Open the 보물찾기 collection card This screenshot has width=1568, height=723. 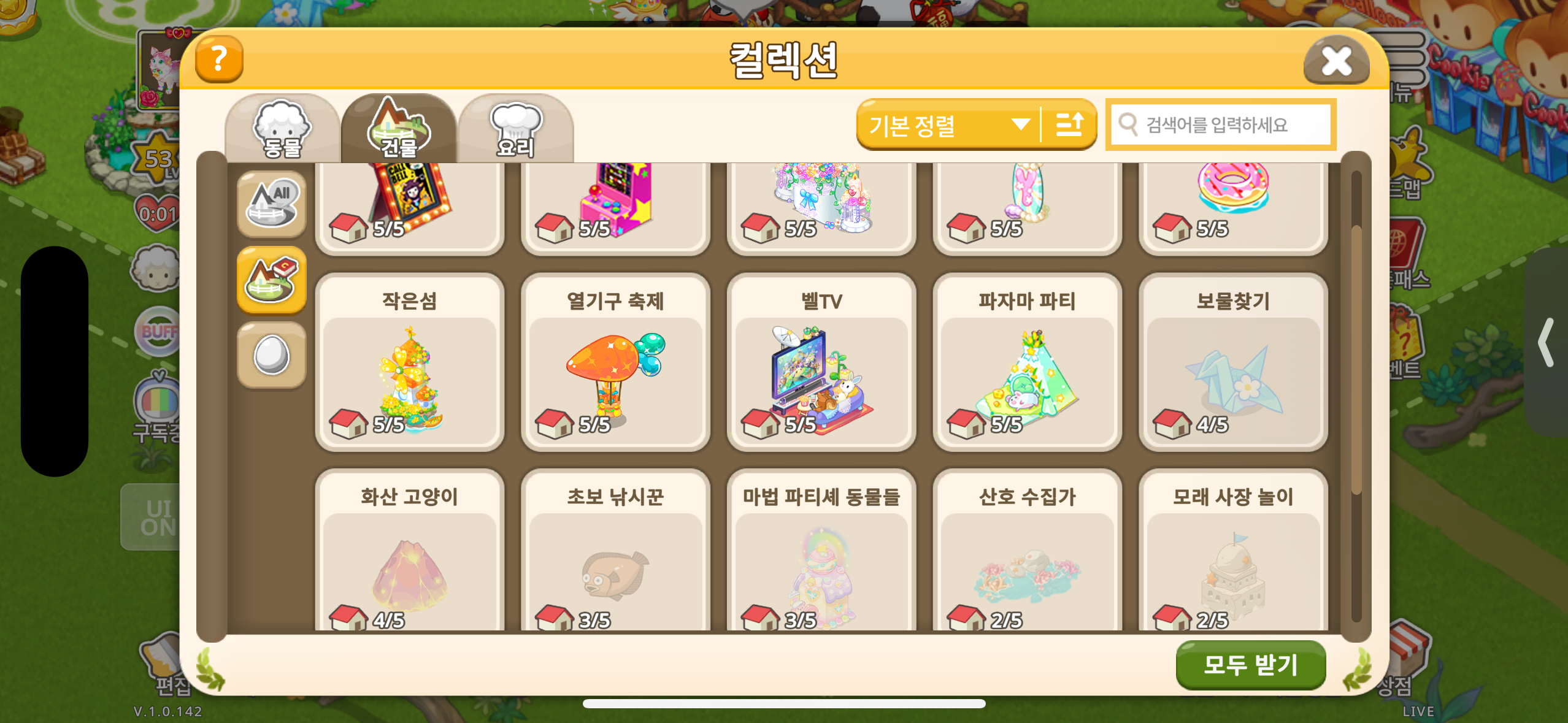1233,363
